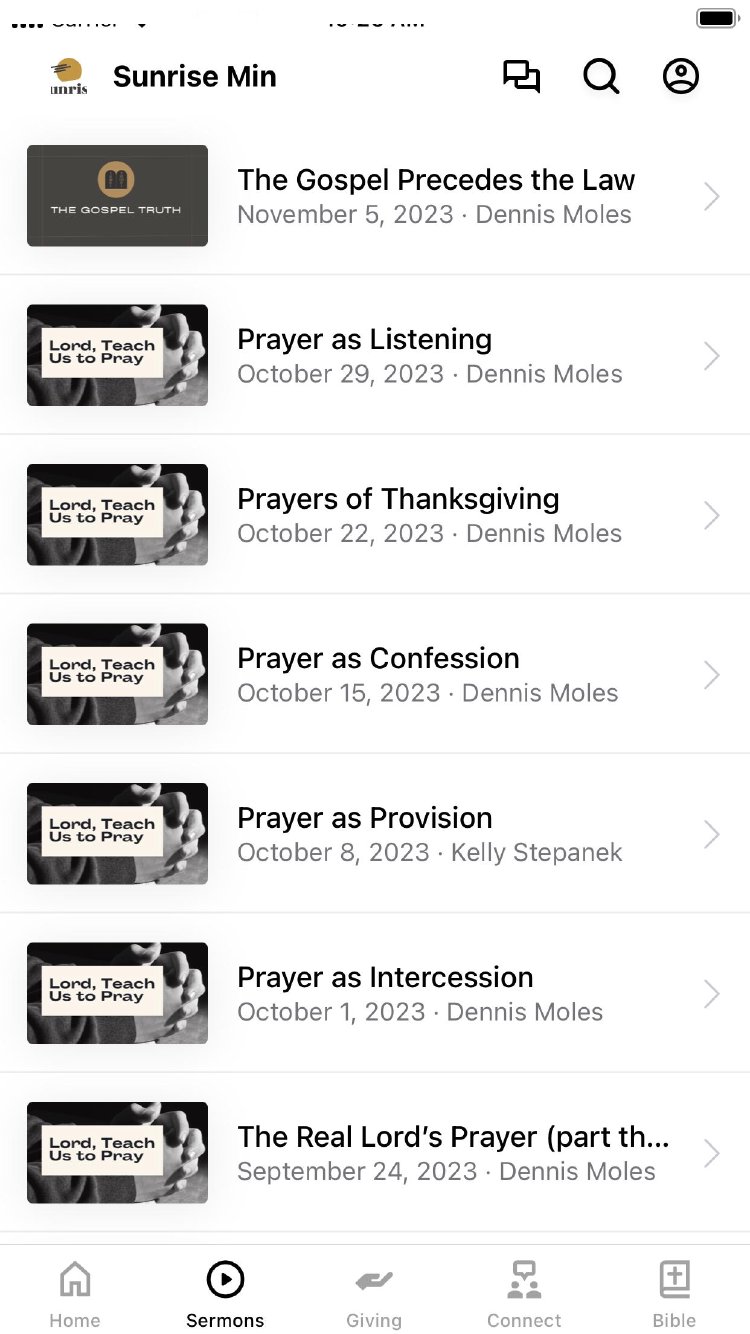The width and height of the screenshot is (750, 1334).
Task: Open the Connect people icon
Action: click(524, 1278)
